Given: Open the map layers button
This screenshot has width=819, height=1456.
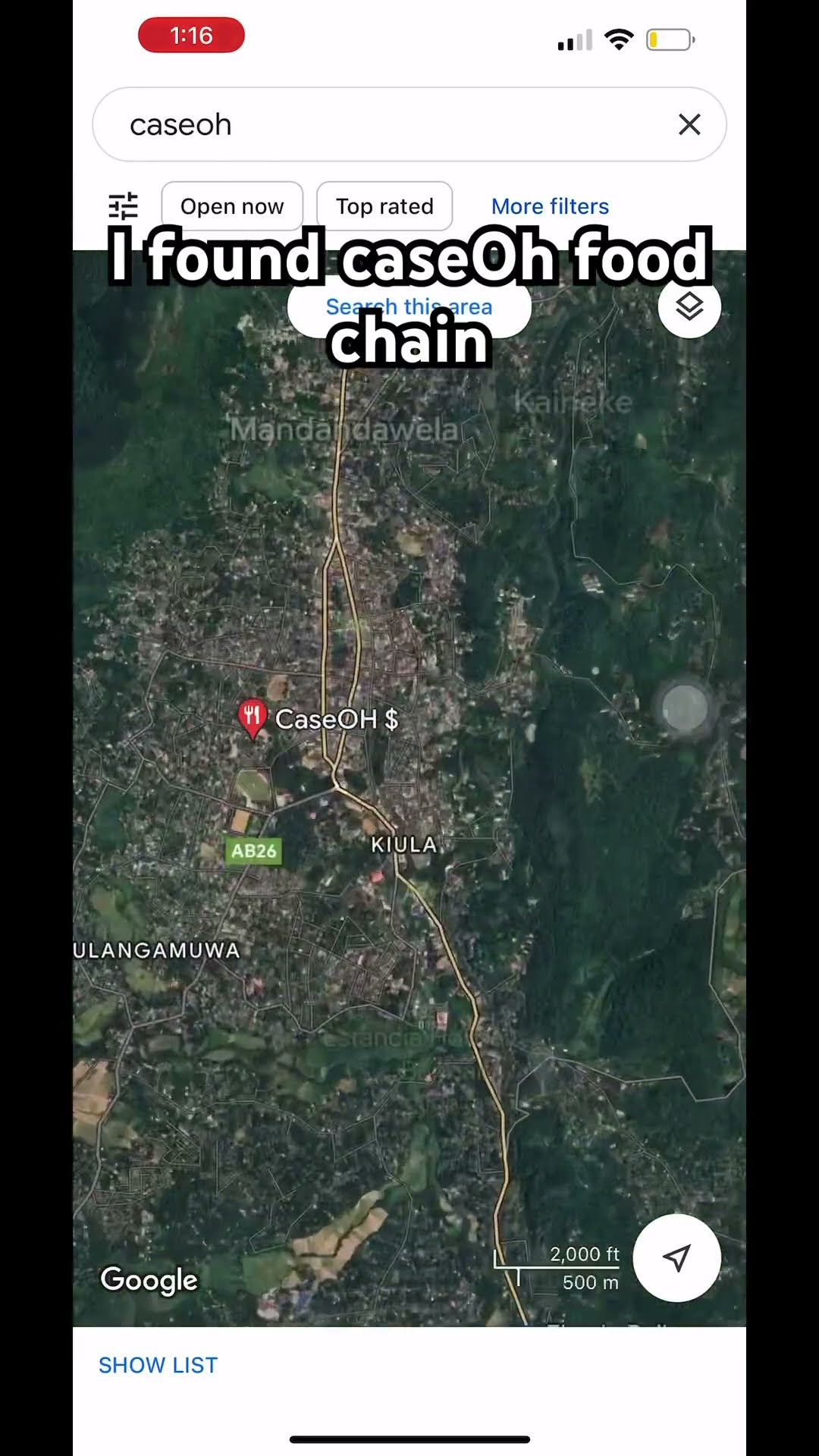Looking at the screenshot, I should point(689,307).
